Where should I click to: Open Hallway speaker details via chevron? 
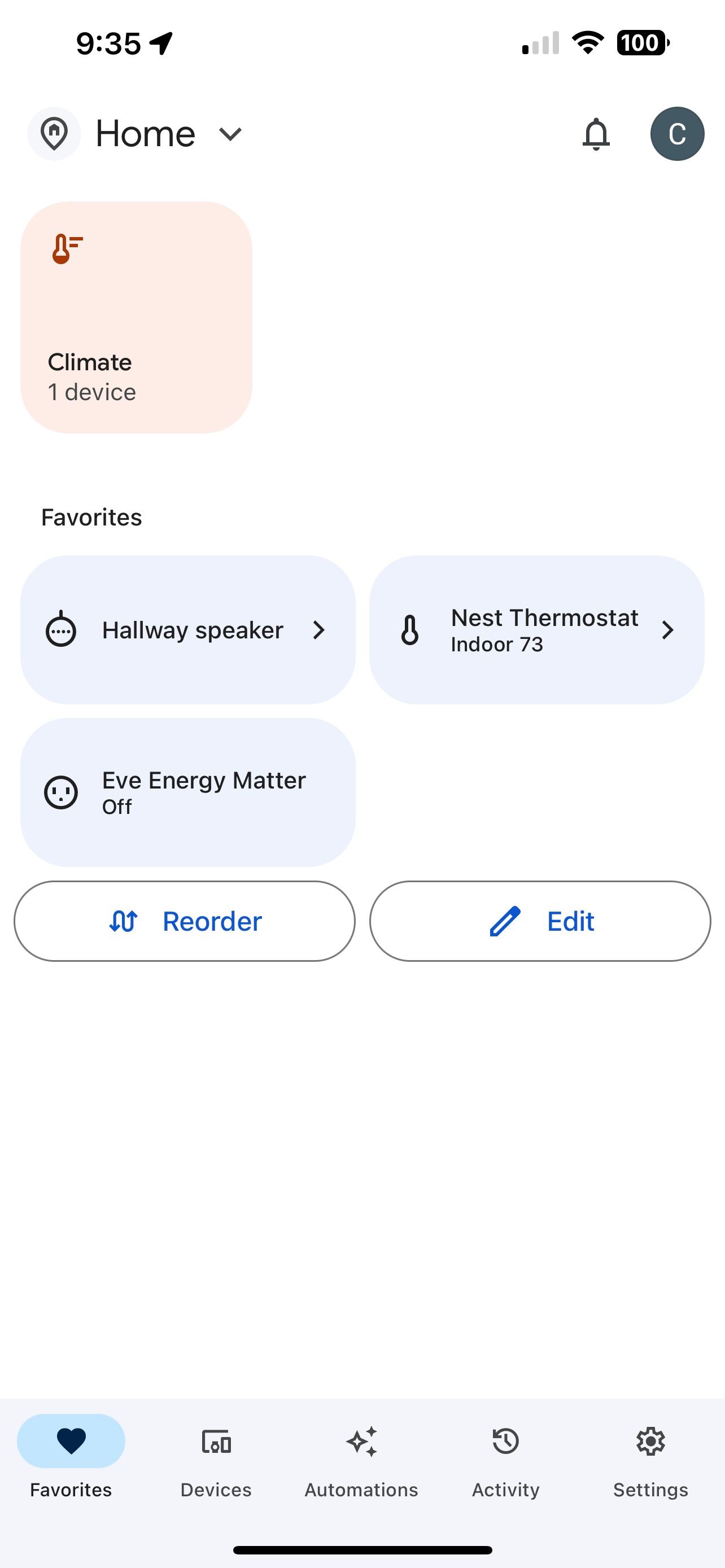(x=321, y=630)
